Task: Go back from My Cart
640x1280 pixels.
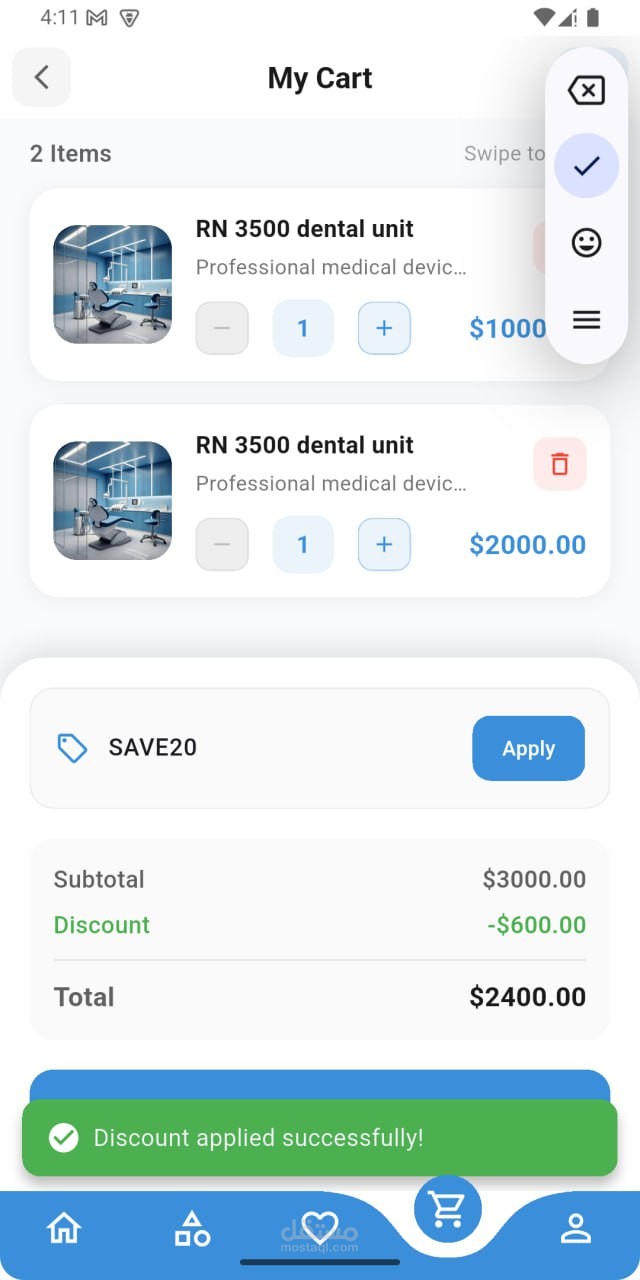Action: (x=41, y=77)
